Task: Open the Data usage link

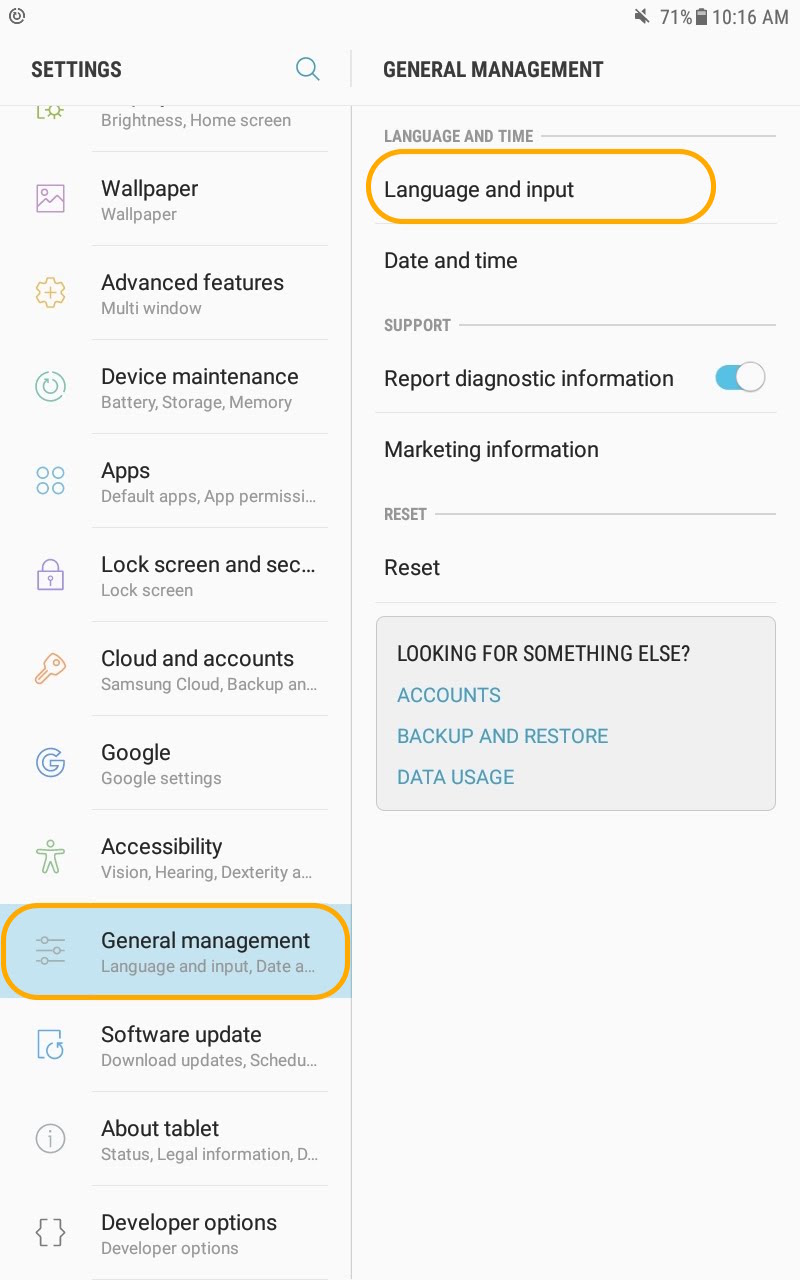Action: pyautogui.click(x=456, y=777)
